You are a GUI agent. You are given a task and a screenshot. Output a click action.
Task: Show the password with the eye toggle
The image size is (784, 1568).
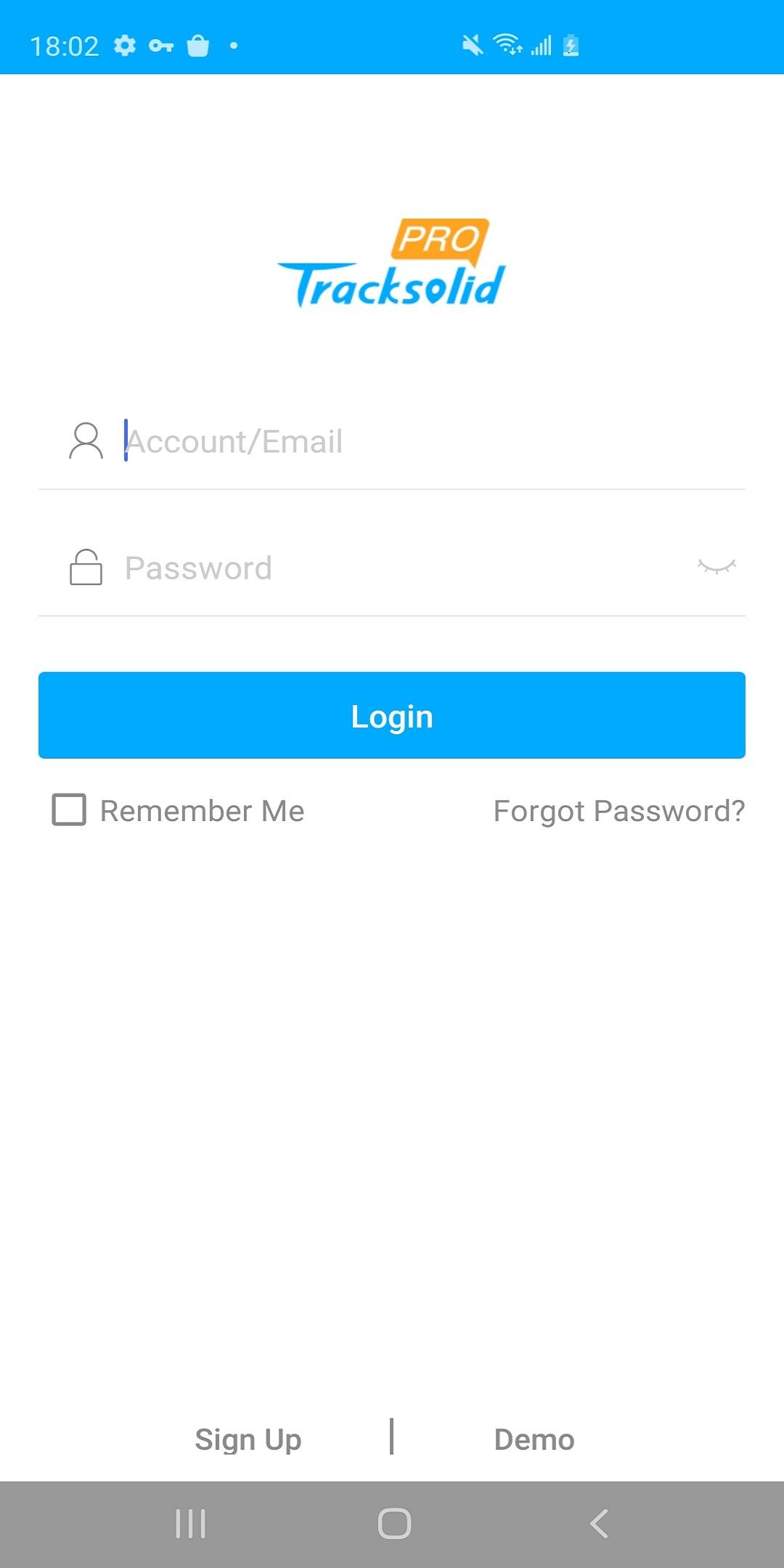click(x=717, y=568)
